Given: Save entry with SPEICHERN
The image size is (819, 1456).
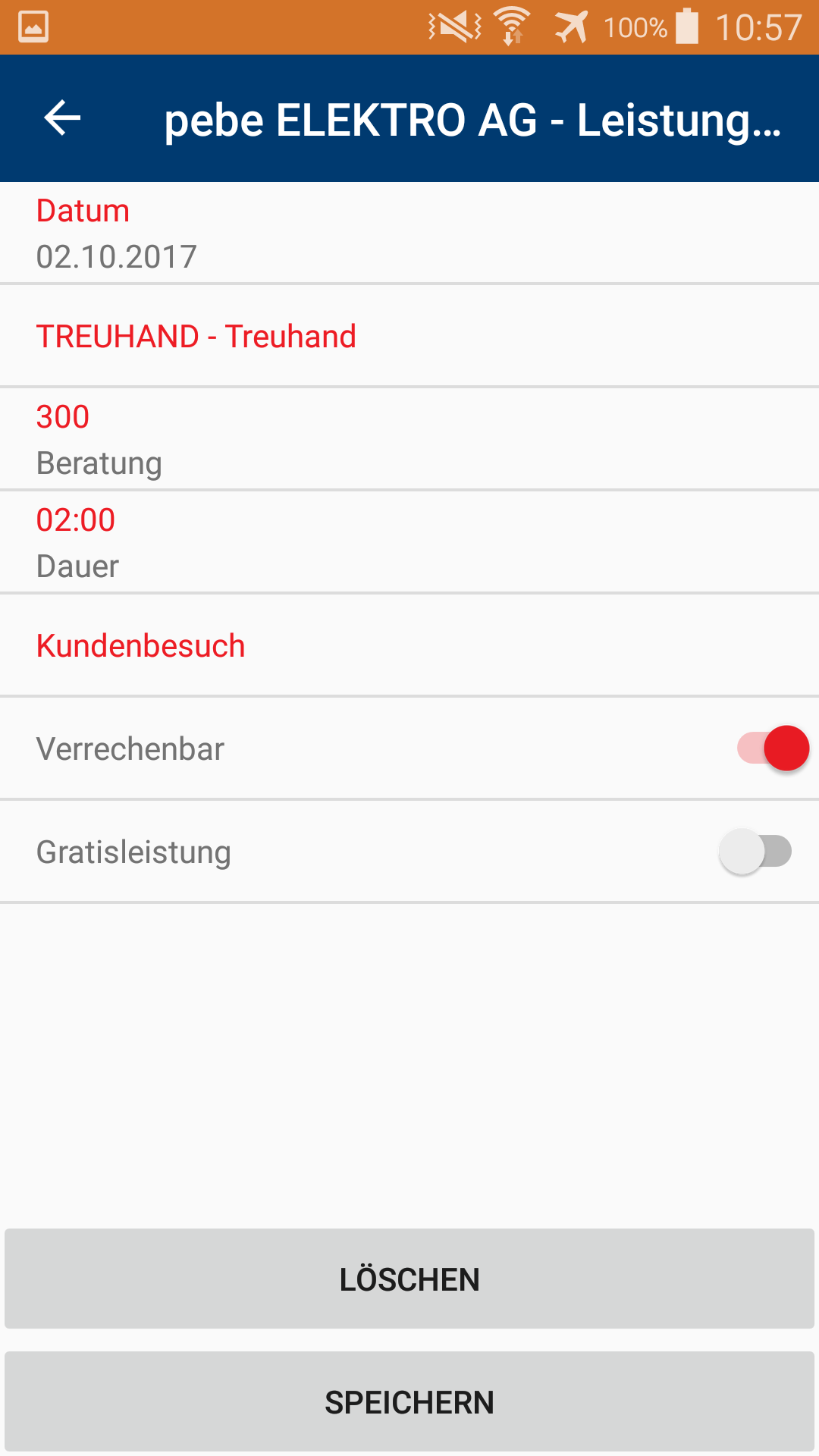Looking at the screenshot, I should (409, 1401).
